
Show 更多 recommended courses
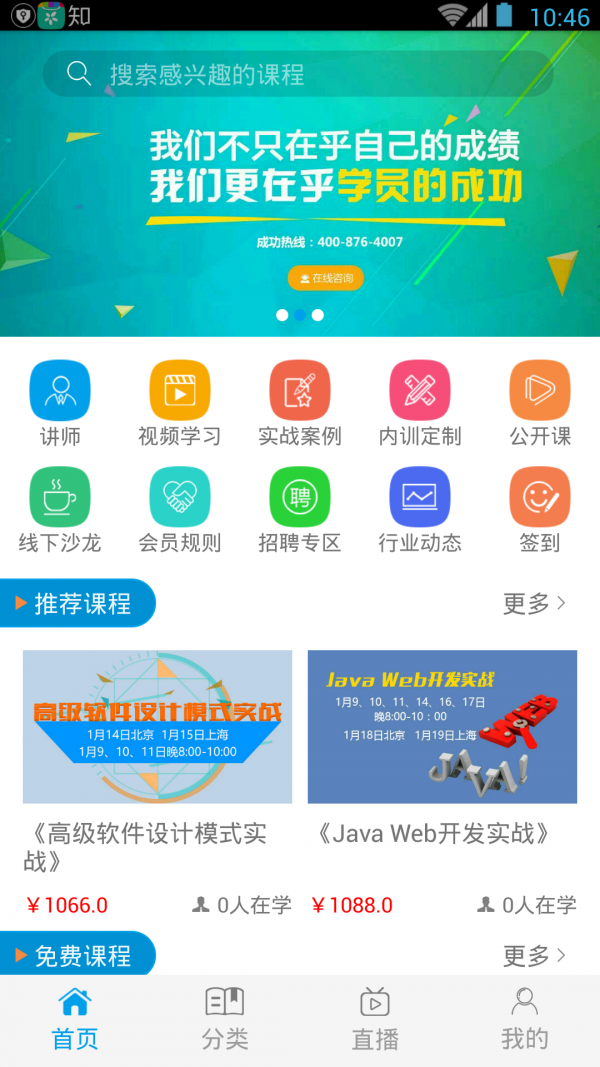pyautogui.click(x=535, y=603)
